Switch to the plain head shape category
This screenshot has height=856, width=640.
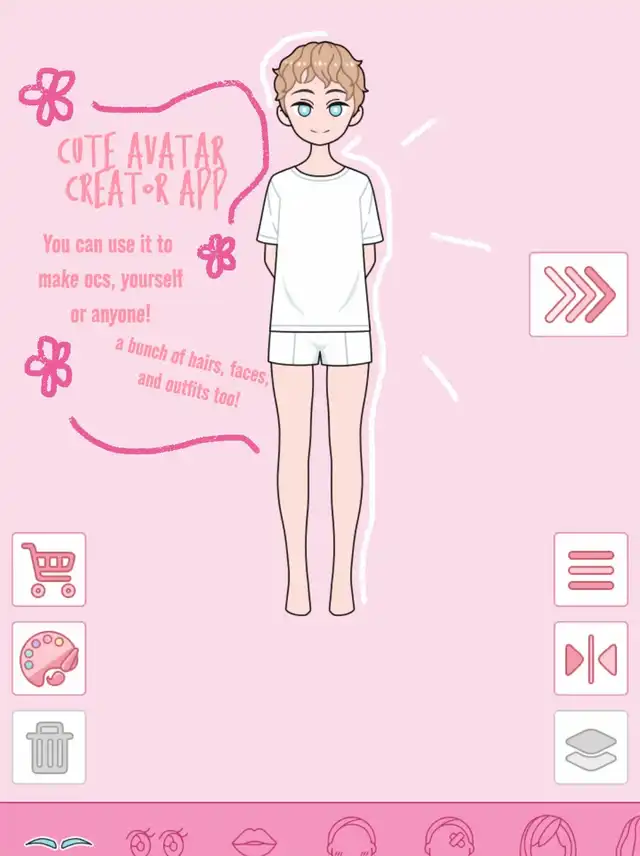pos(351,838)
